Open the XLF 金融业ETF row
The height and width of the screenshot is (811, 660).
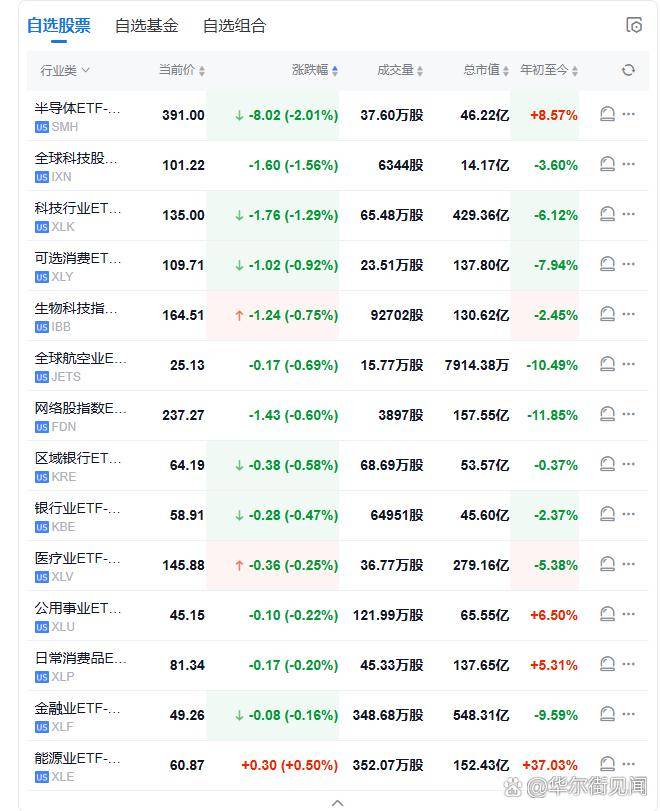(x=78, y=708)
